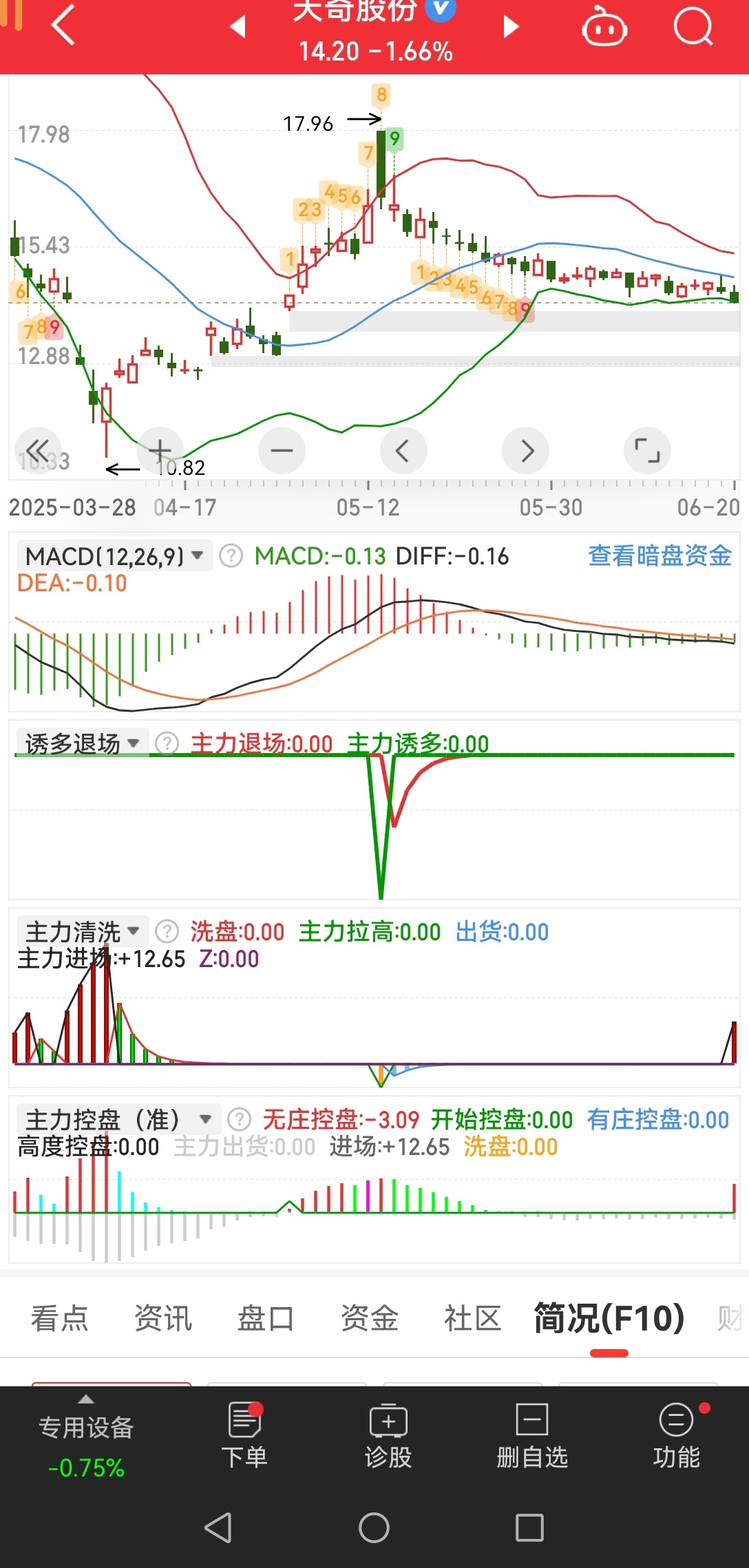The image size is (749, 1568).
Task: Open the robot assistant icon
Action: pos(604,27)
